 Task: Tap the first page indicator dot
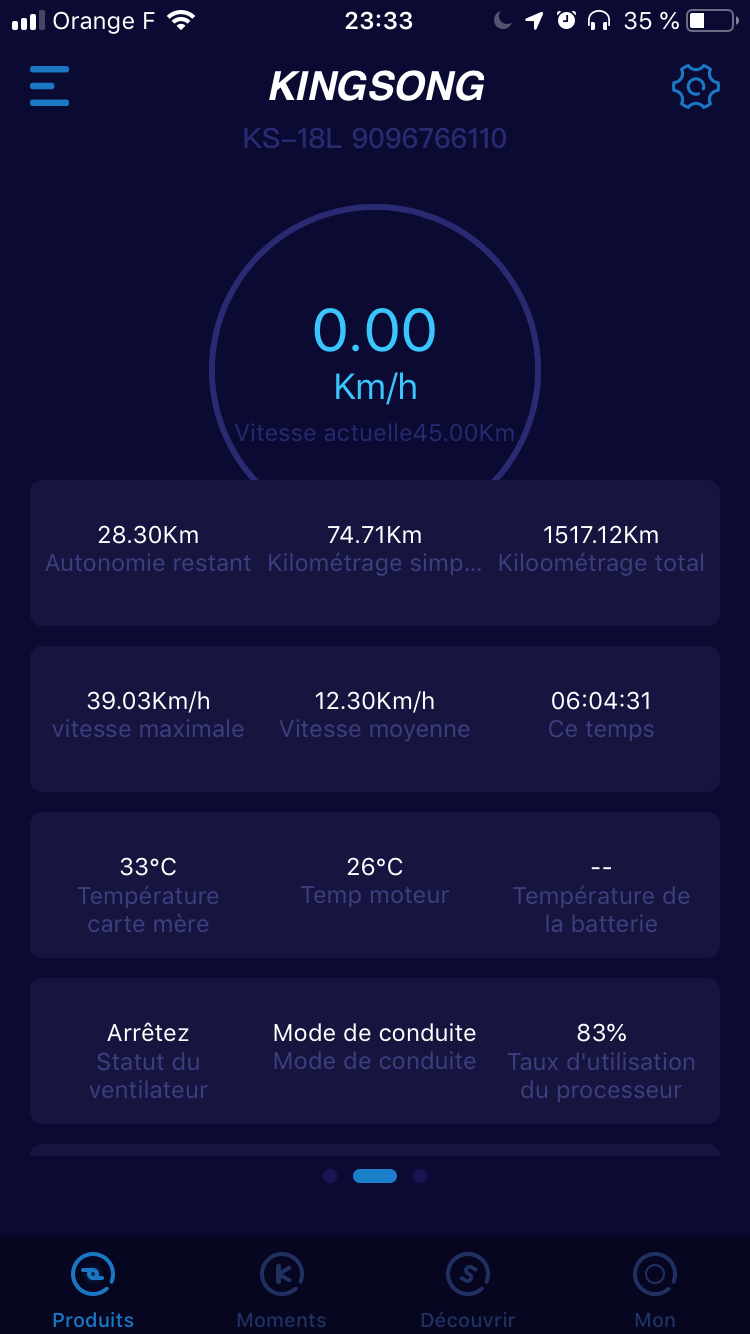tap(330, 1176)
